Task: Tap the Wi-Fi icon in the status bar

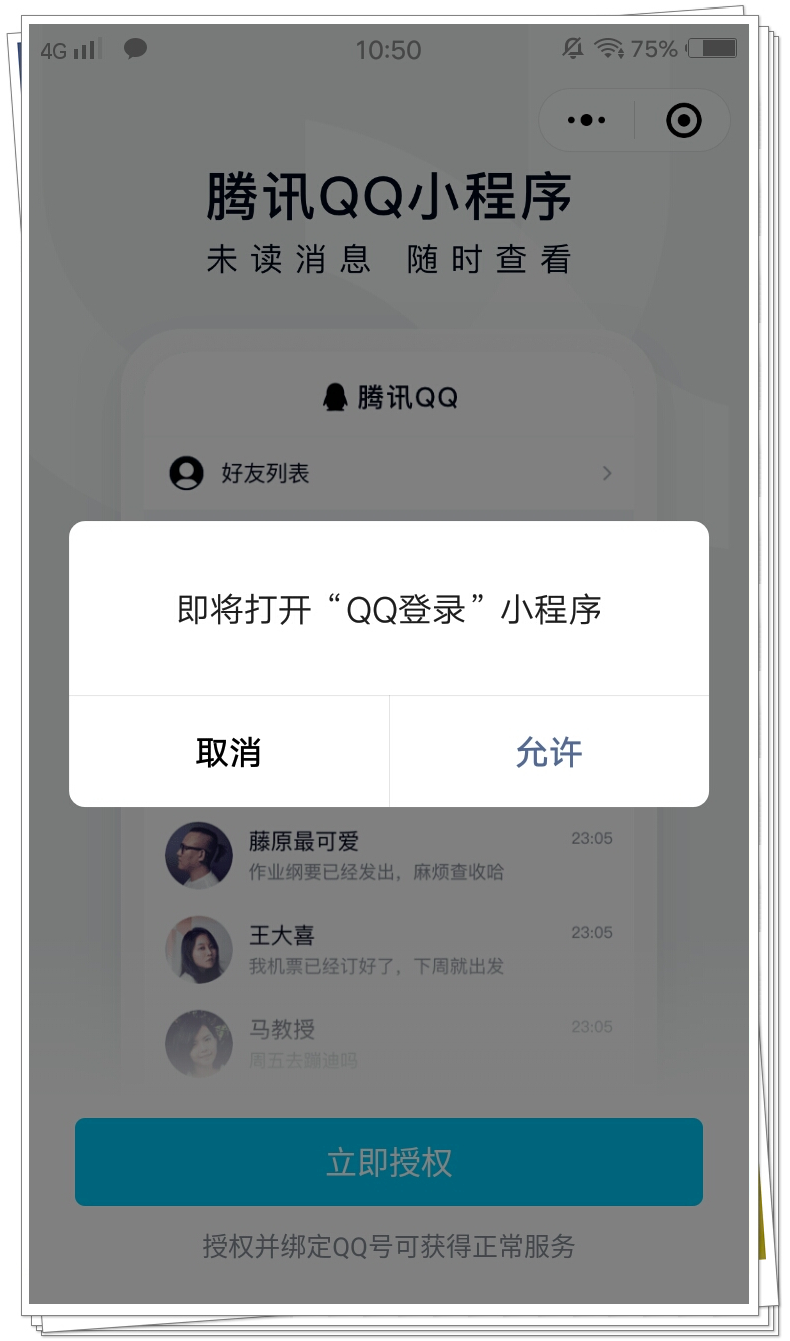Action: pos(608,48)
